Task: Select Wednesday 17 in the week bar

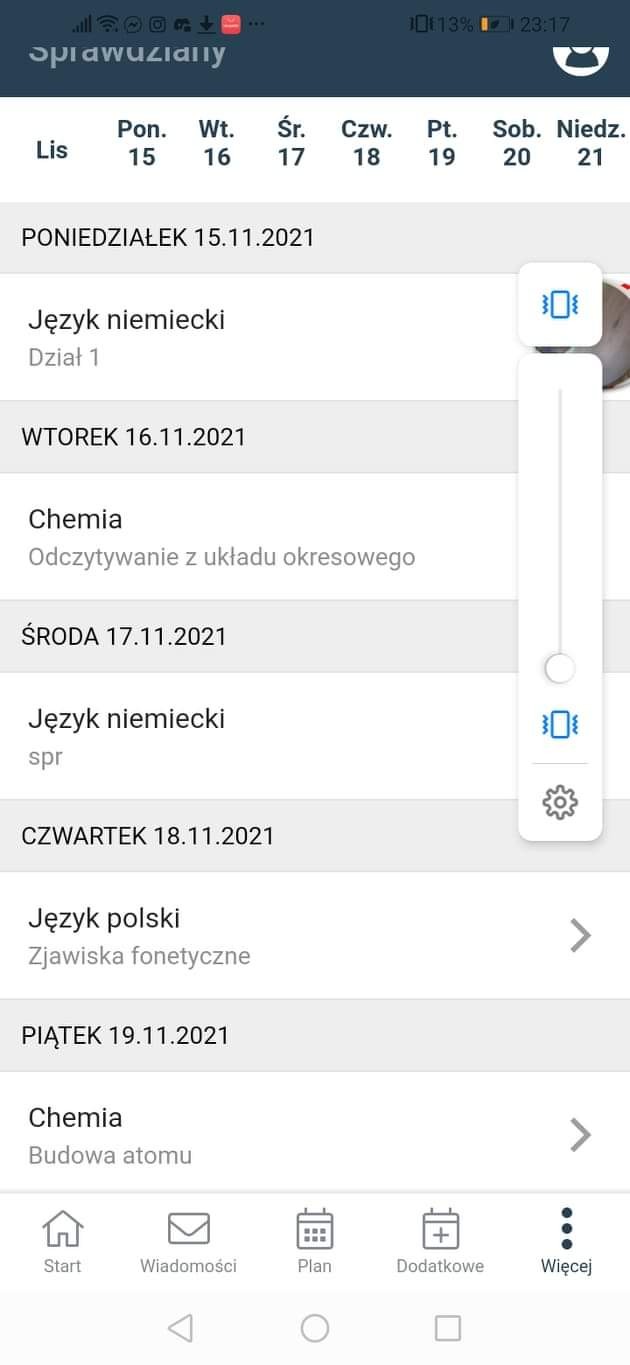Action: pyautogui.click(x=291, y=143)
